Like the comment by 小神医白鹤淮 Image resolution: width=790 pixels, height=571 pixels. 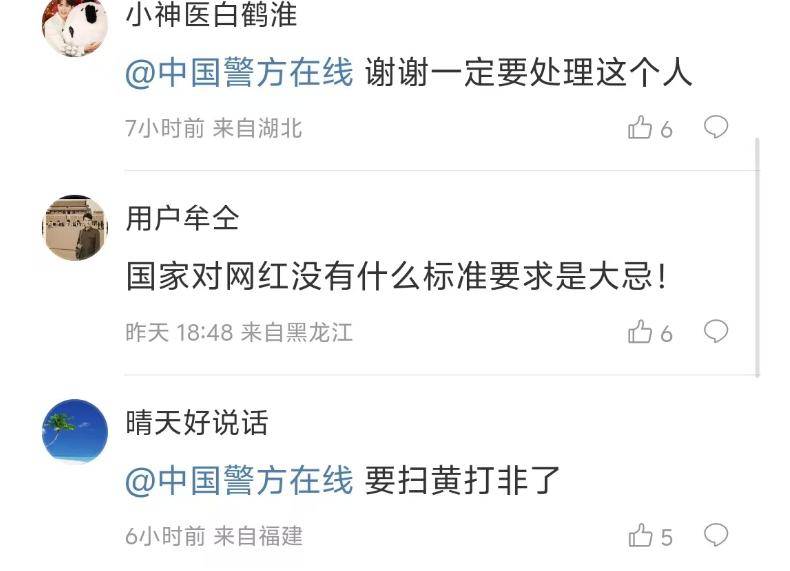640,128
